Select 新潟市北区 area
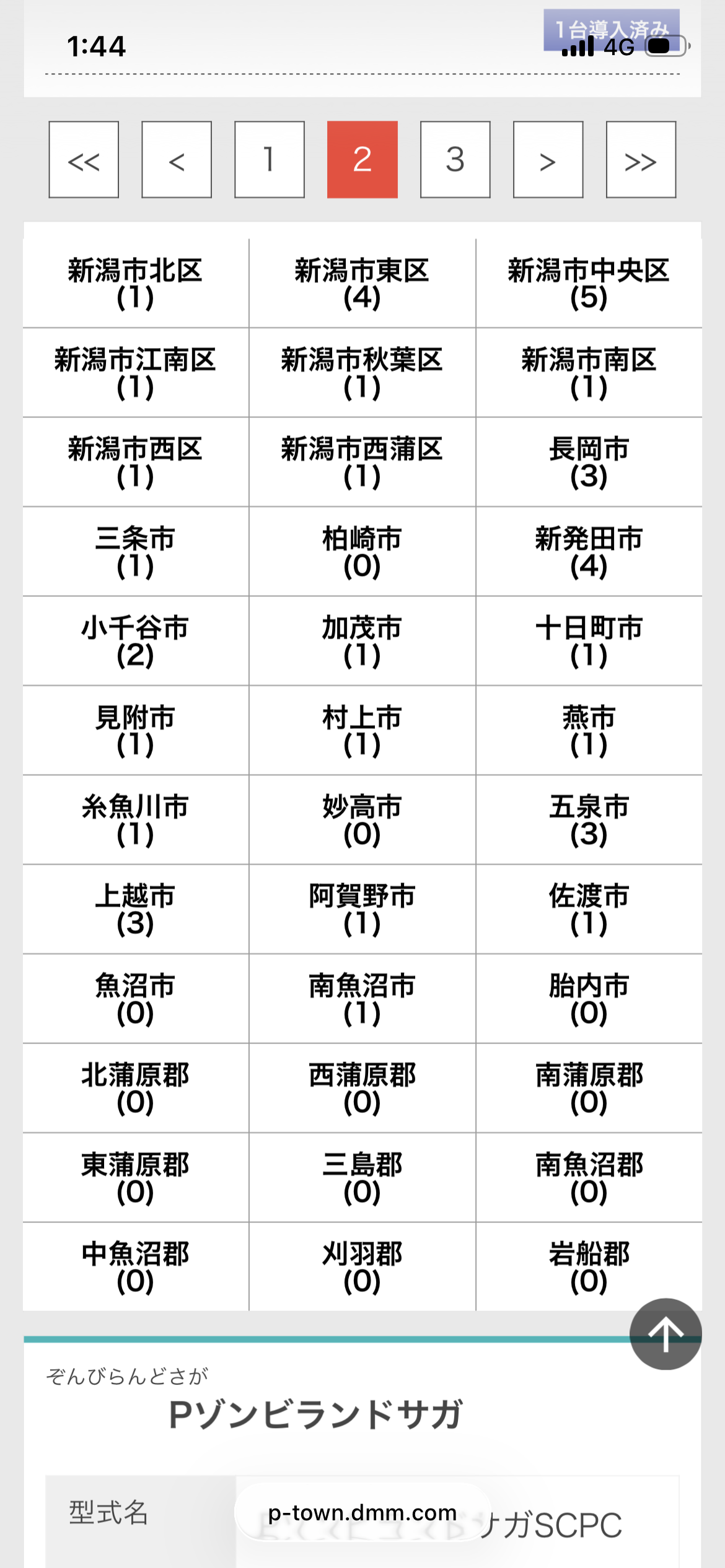This screenshot has height=1568, width=725. (x=135, y=284)
